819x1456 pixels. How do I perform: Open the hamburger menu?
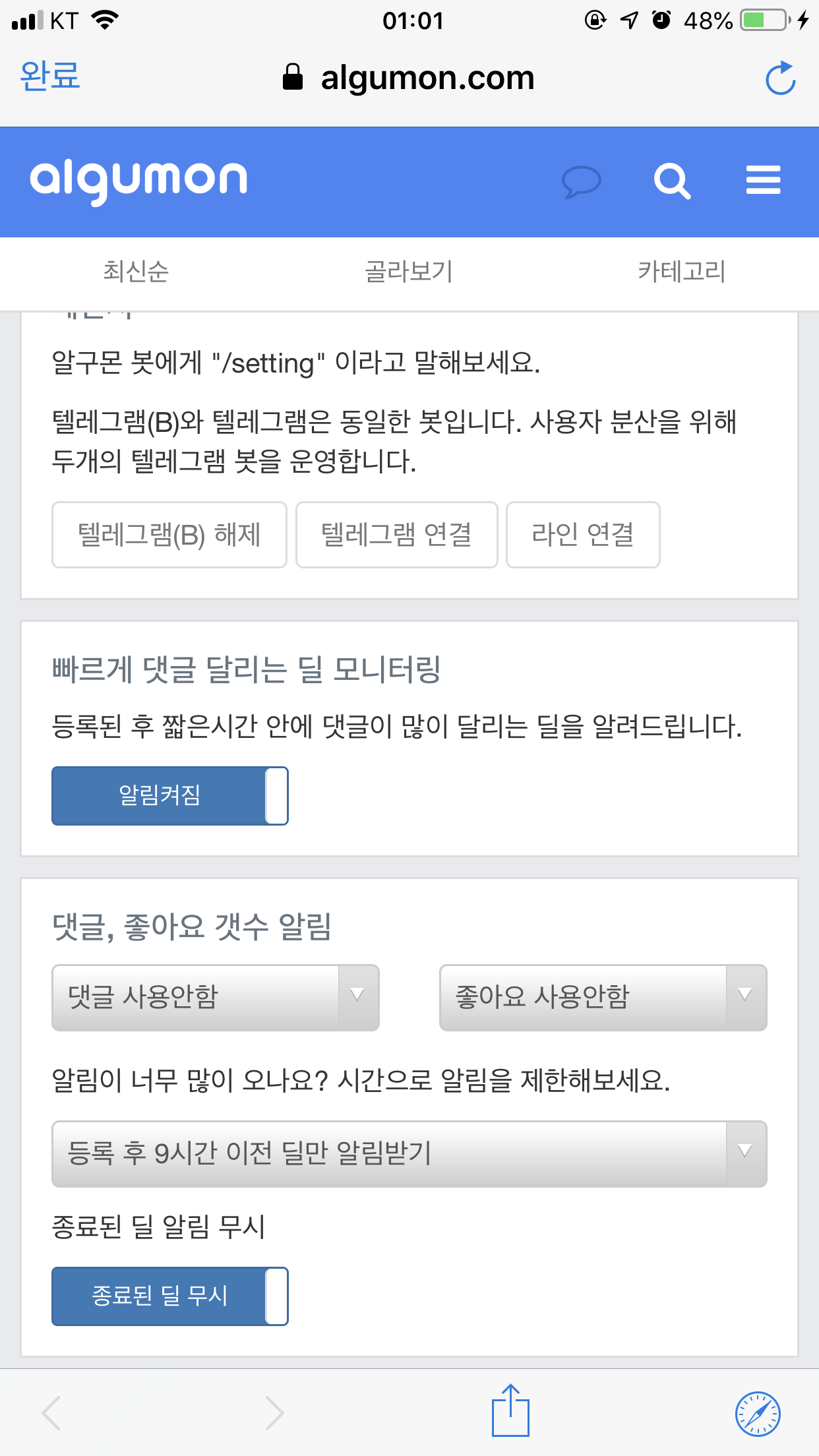pyautogui.click(x=763, y=180)
